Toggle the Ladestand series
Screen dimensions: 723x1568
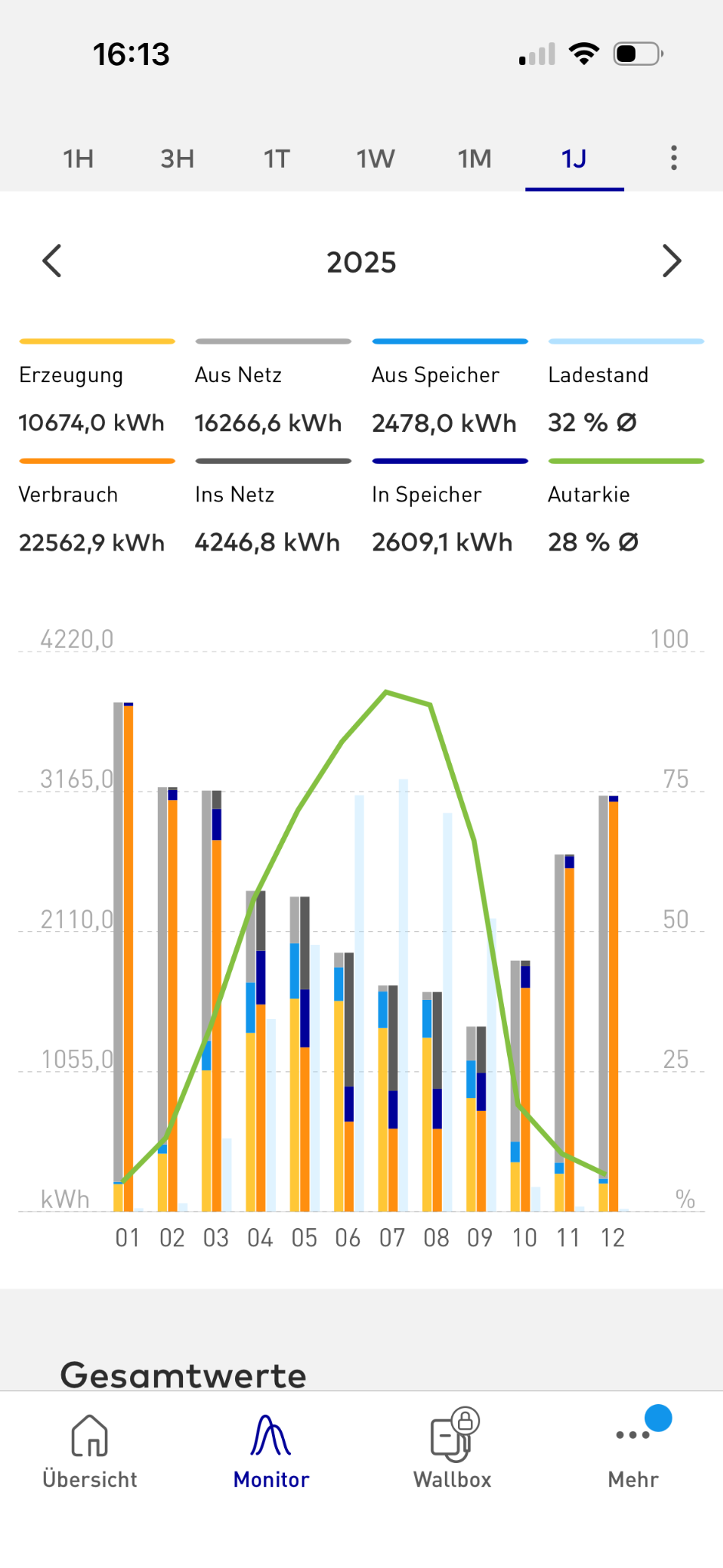[626, 387]
